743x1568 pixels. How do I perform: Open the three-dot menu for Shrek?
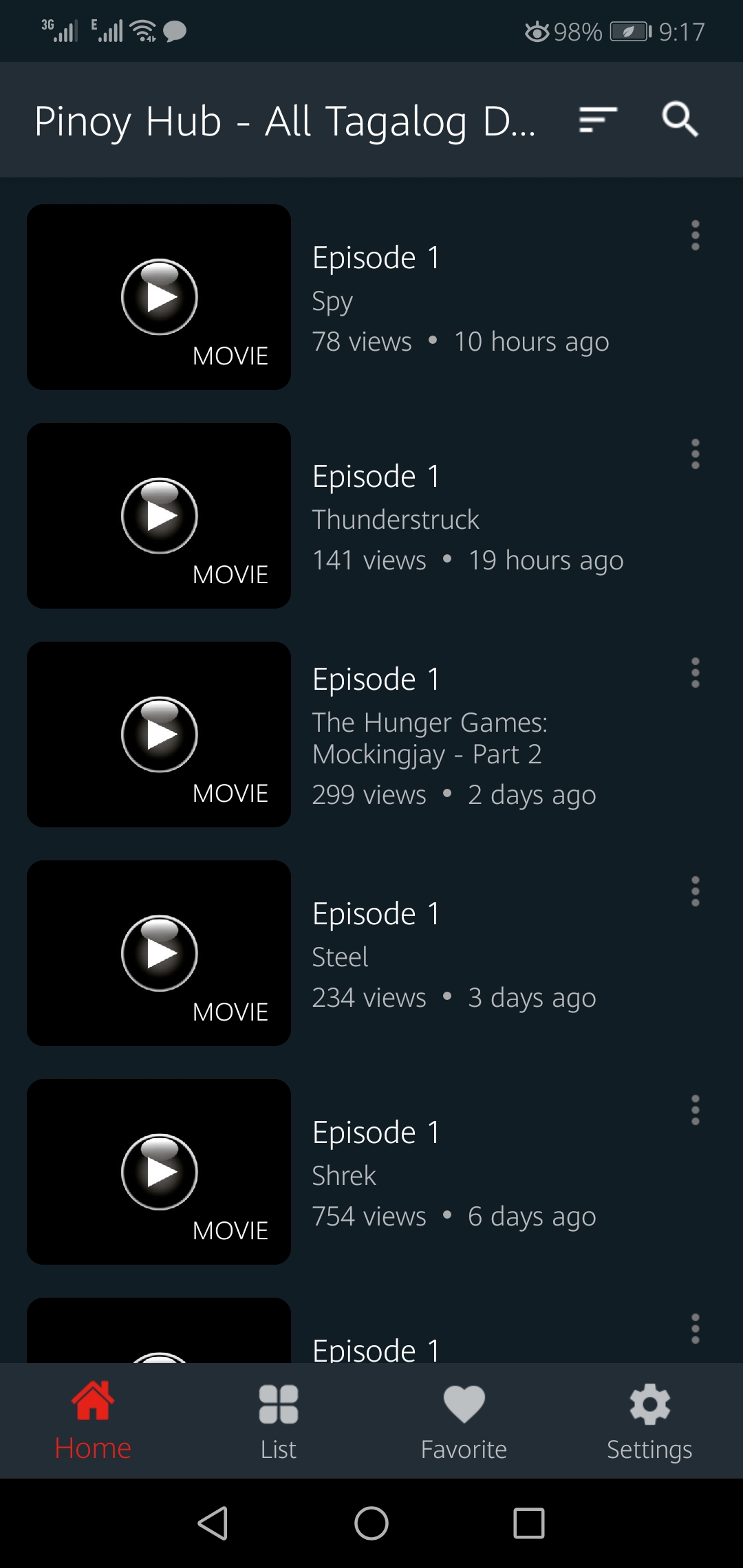695,1111
